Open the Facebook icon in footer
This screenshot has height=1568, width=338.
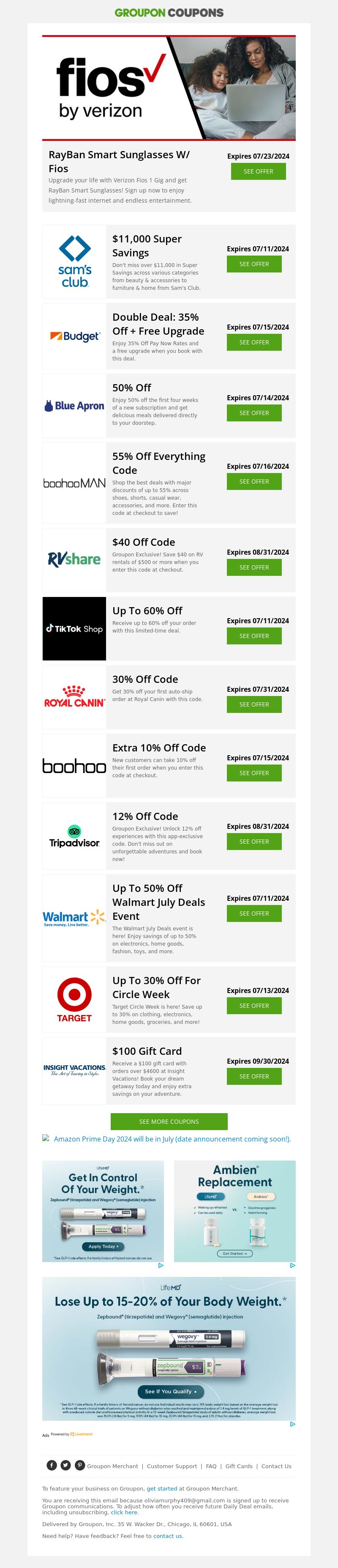(52, 1465)
